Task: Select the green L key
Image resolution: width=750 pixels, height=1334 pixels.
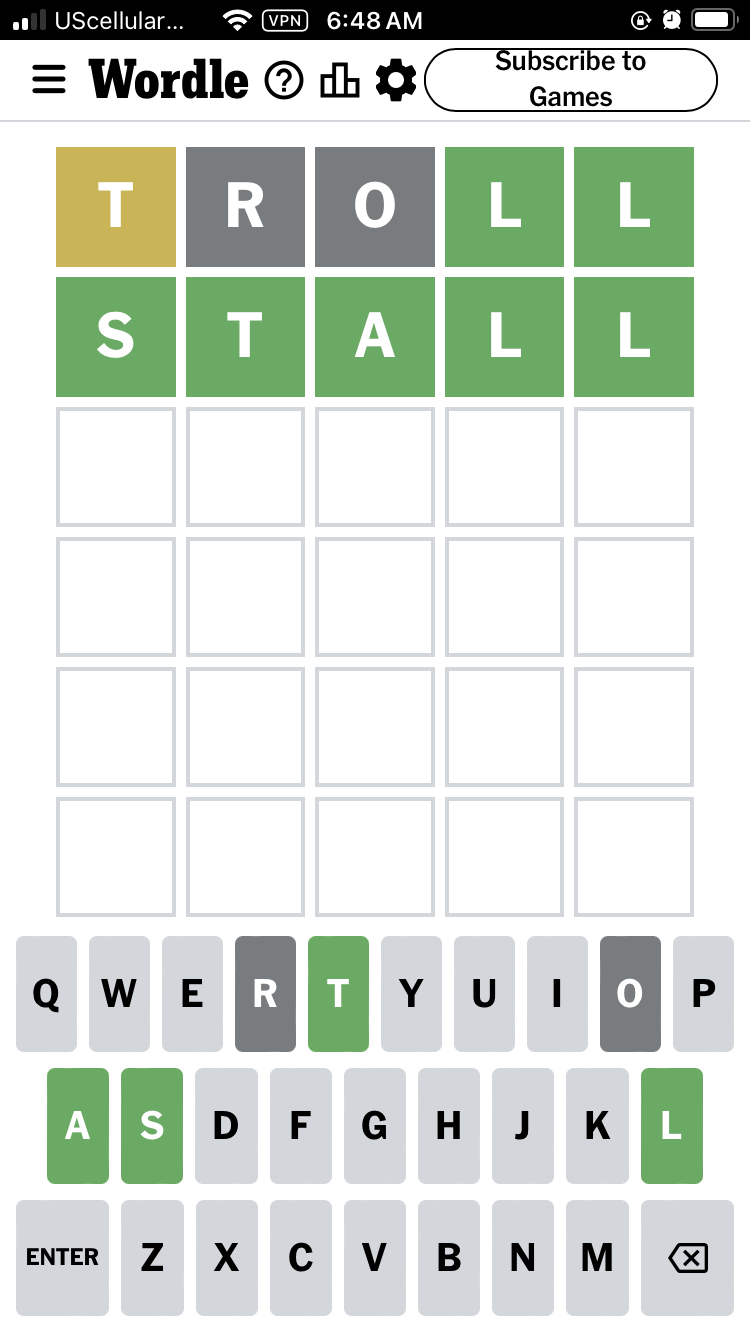Action: 672,1126
